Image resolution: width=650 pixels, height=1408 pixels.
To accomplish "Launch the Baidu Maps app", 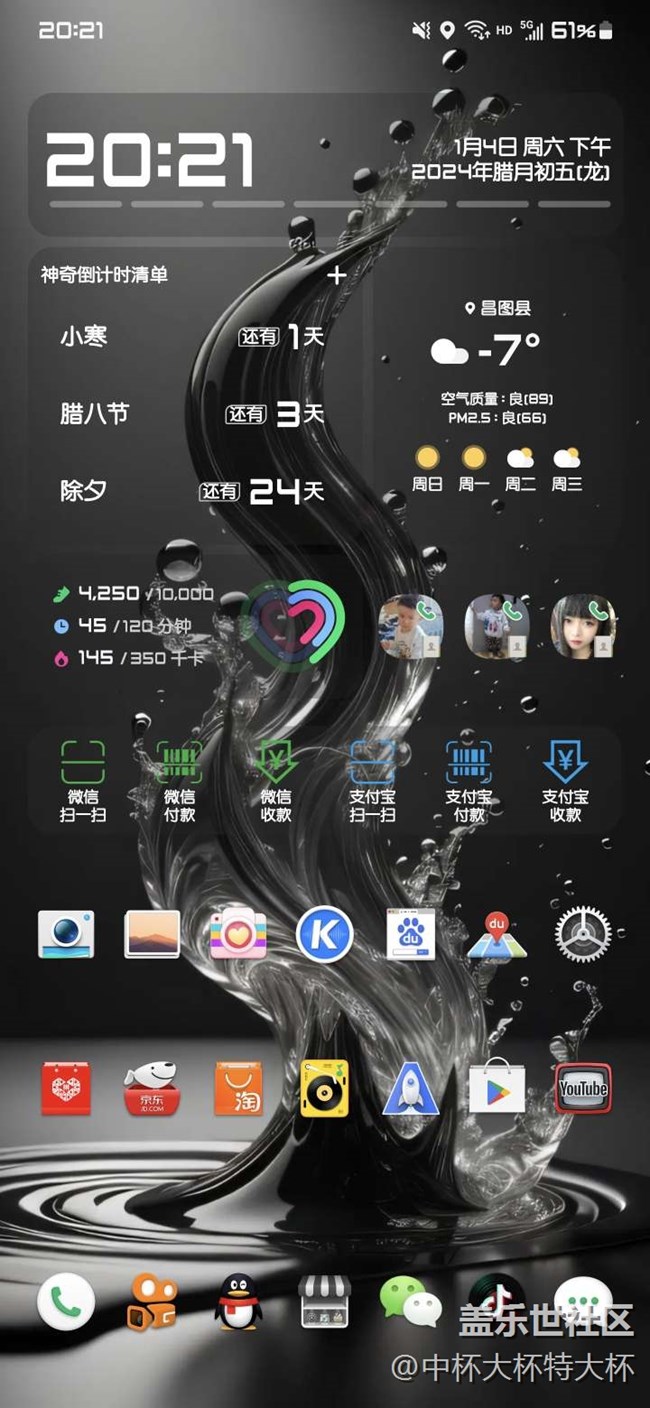I will pos(497,934).
